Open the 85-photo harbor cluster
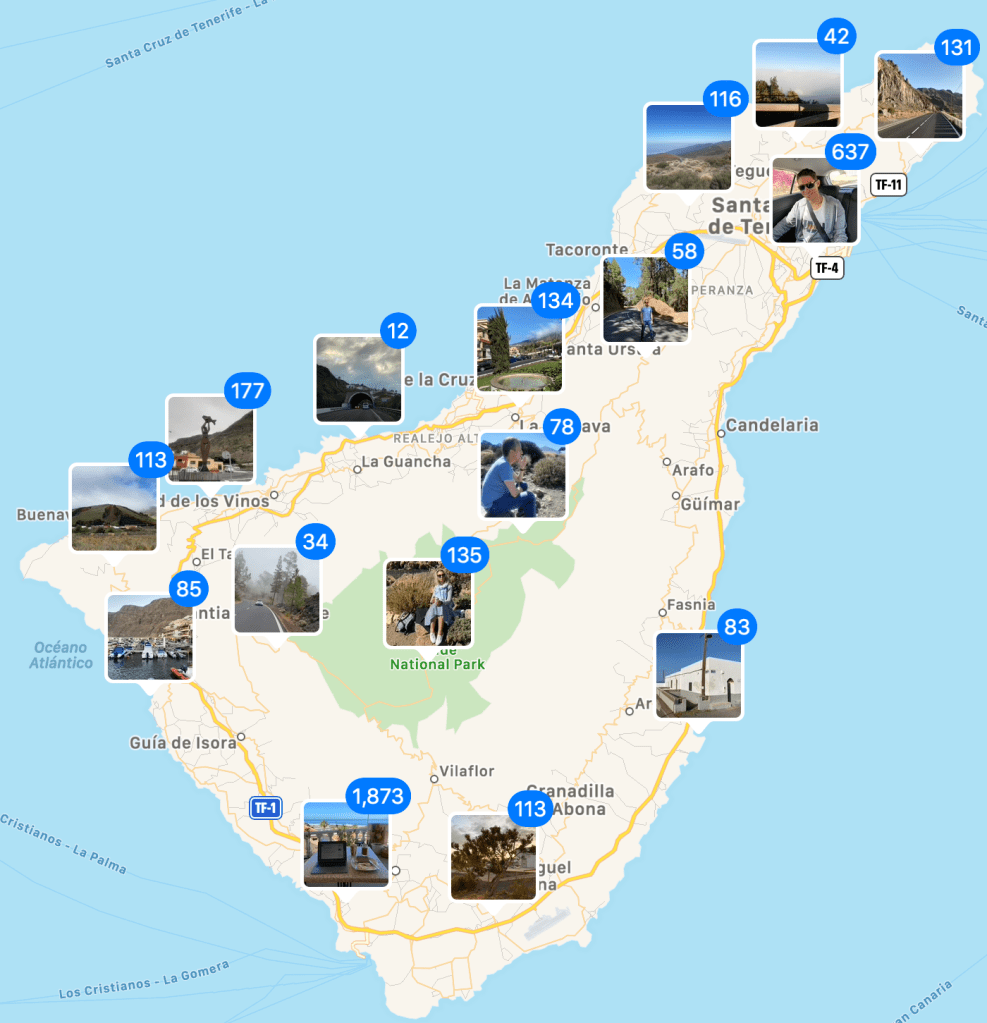This screenshot has width=987, height=1023. tap(149, 637)
